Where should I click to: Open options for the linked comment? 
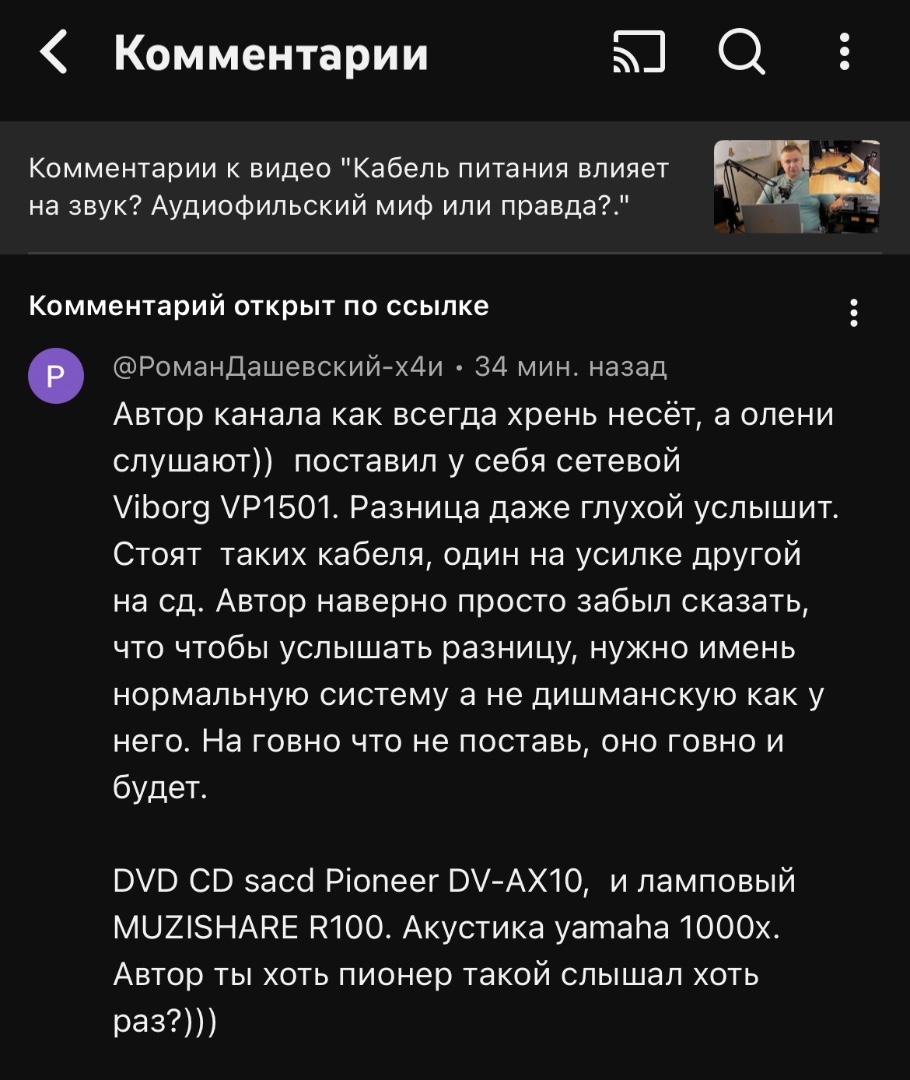853,313
